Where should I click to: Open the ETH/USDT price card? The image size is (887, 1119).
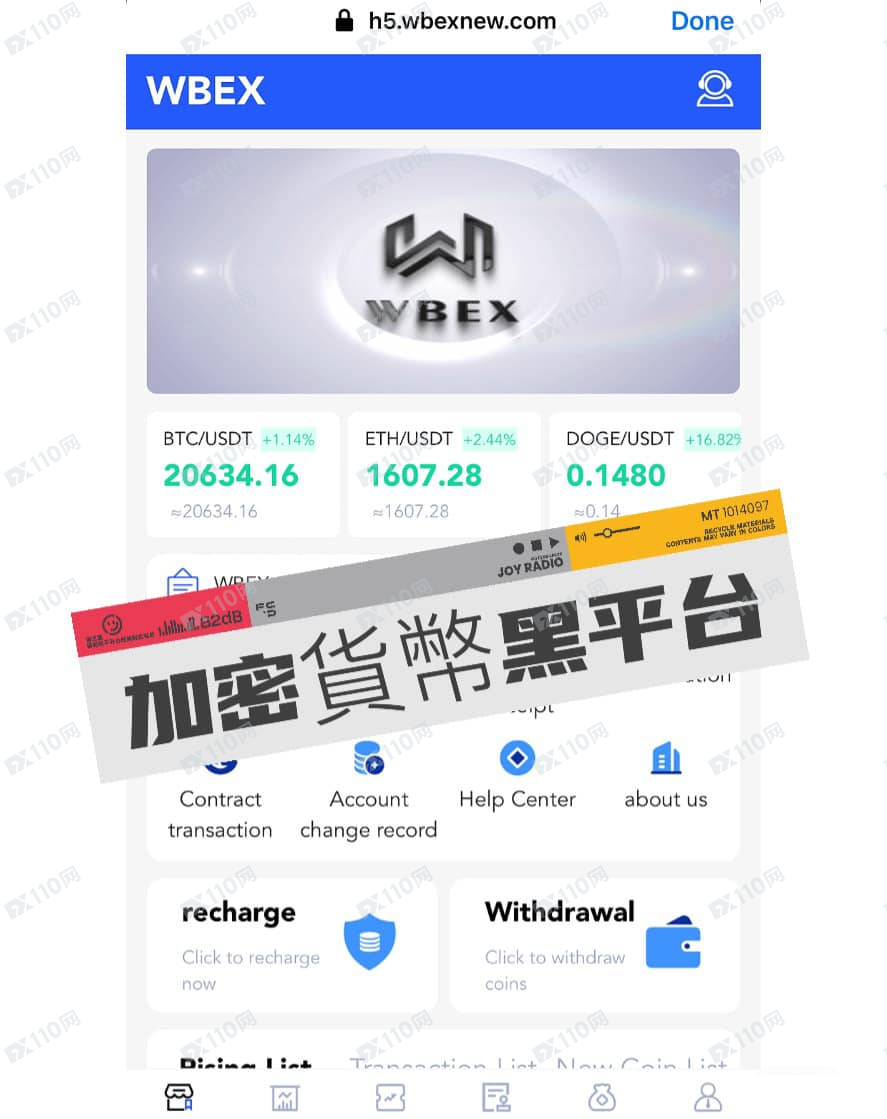point(444,474)
